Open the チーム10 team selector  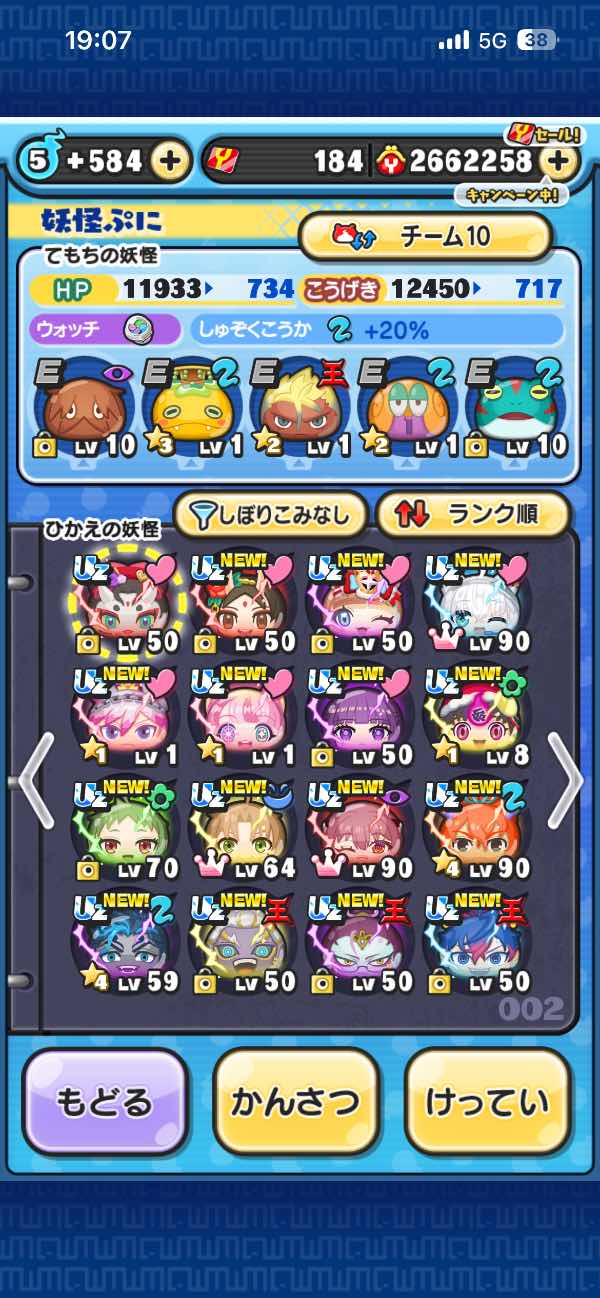pos(425,236)
